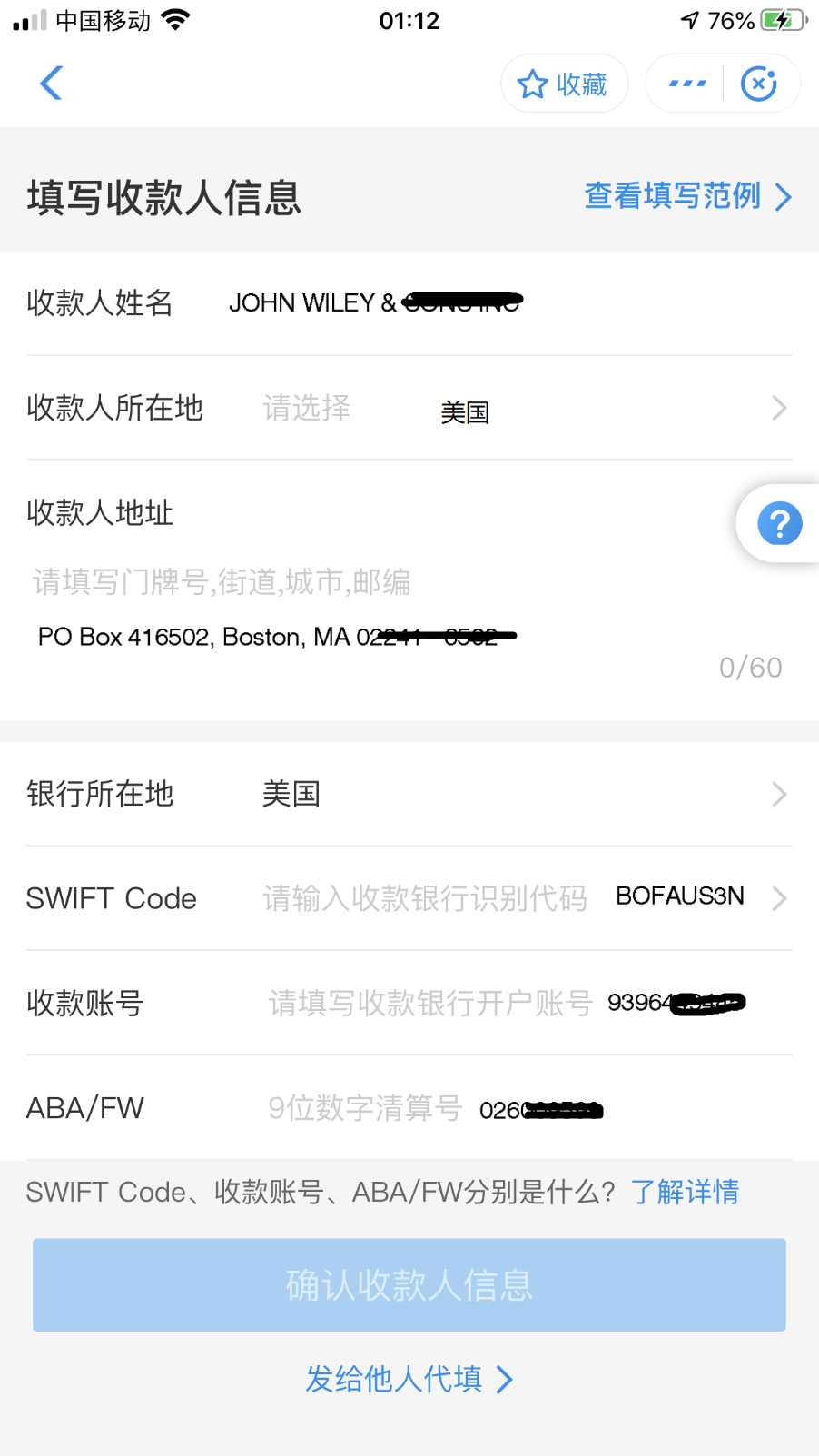Open the blue question mark help button

779,524
